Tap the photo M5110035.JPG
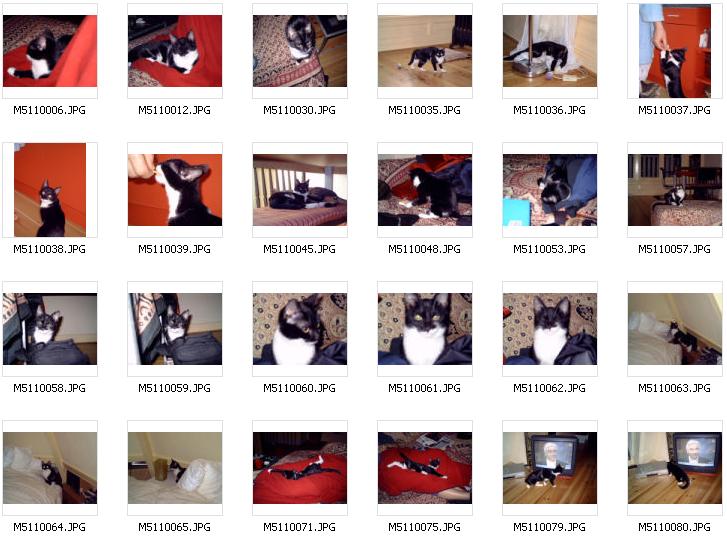 click(x=425, y=51)
